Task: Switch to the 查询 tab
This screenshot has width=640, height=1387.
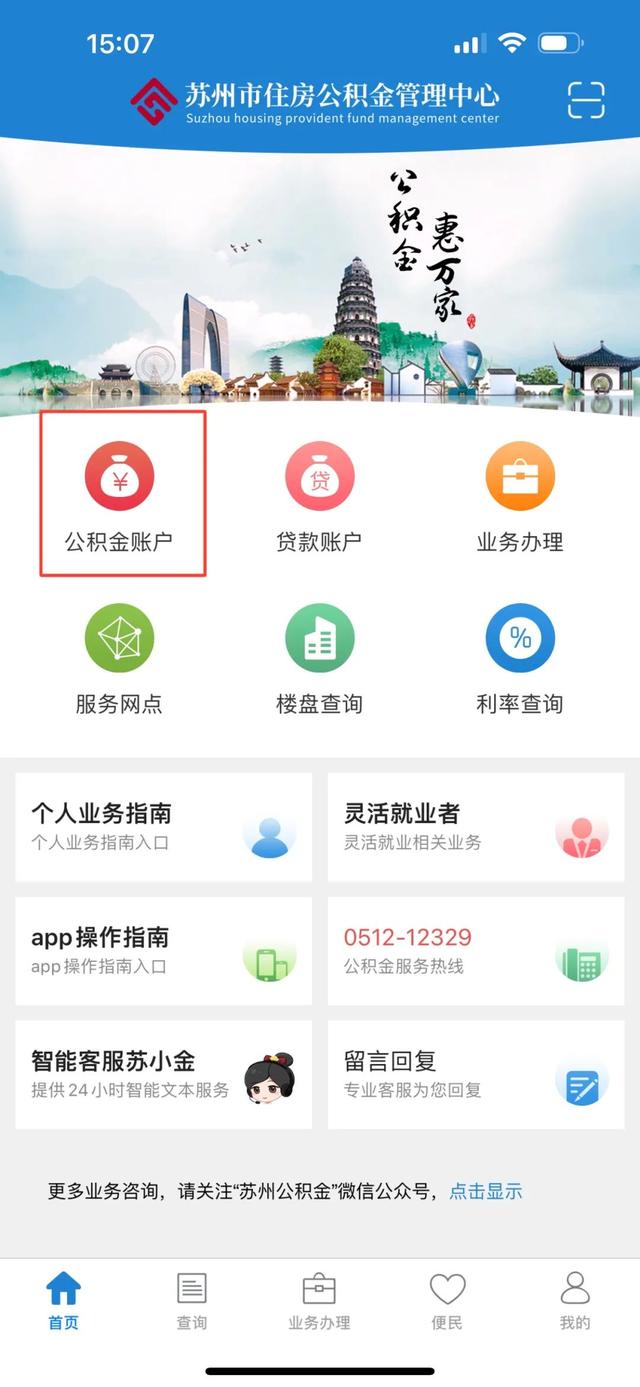Action: (192, 1301)
